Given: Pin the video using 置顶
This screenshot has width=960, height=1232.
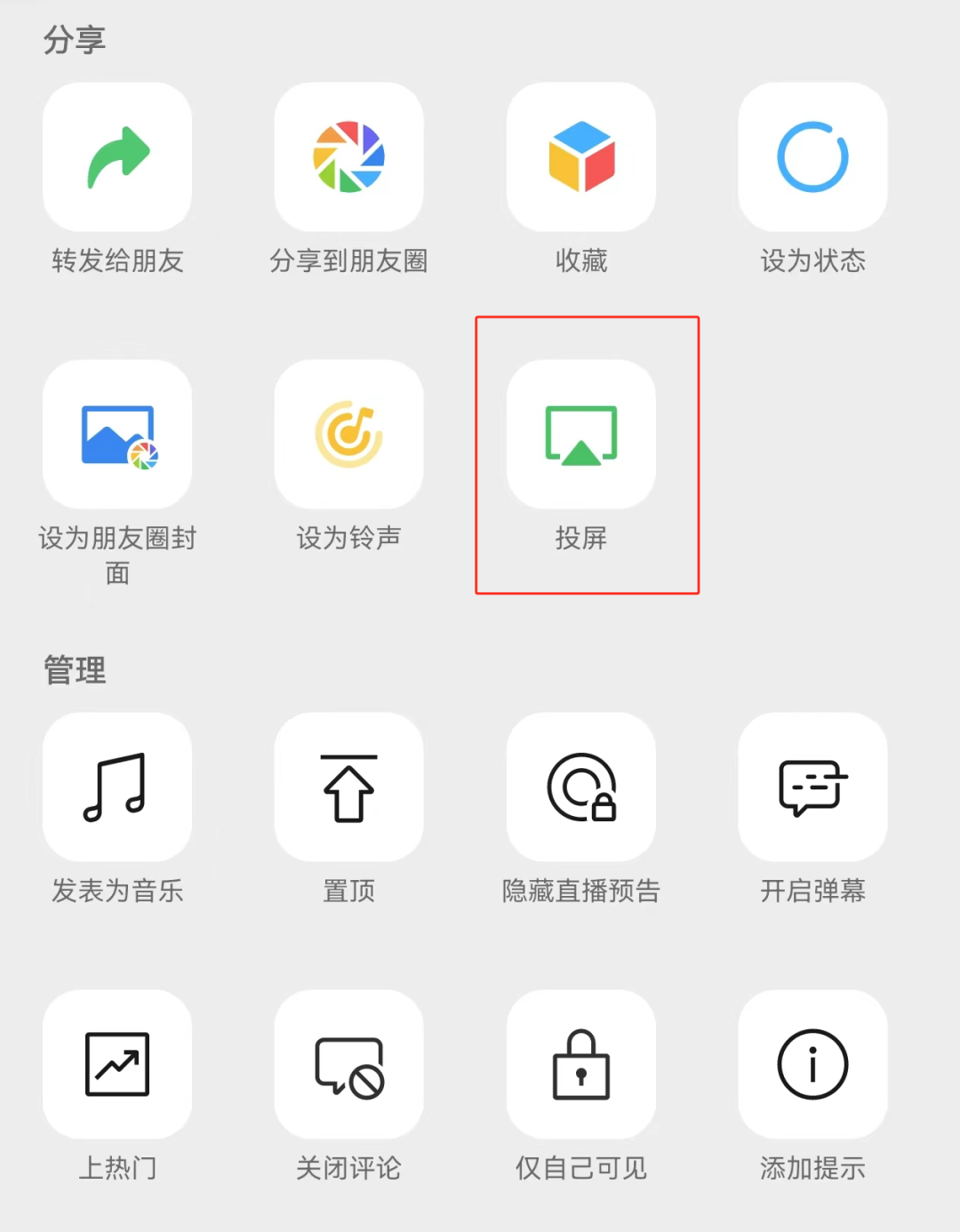Looking at the screenshot, I should pyautogui.click(x=348, y=787).
